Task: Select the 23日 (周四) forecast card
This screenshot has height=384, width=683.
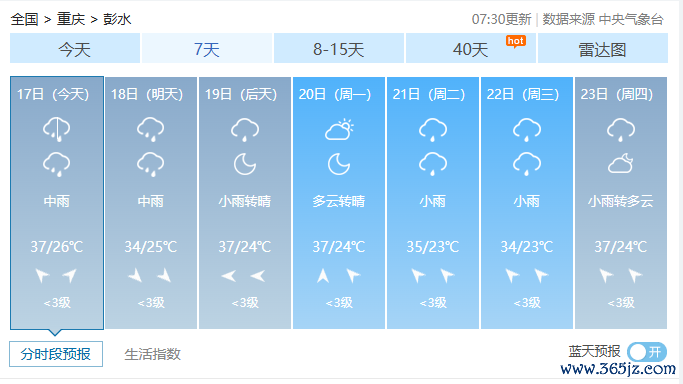Action: pyautogui.click(x=621, y=203)
